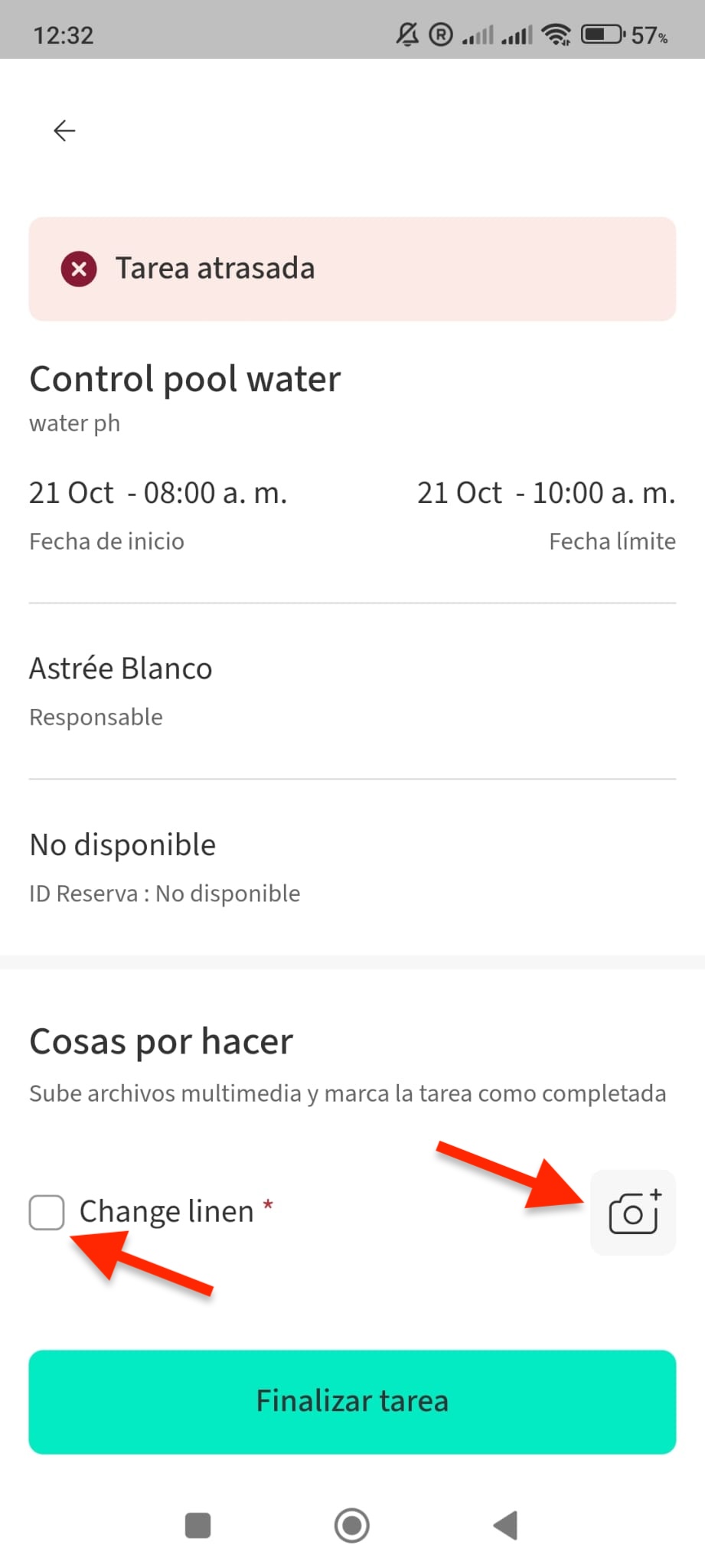Tap the Tarea atrasada warning banner

tap(351, 269)
